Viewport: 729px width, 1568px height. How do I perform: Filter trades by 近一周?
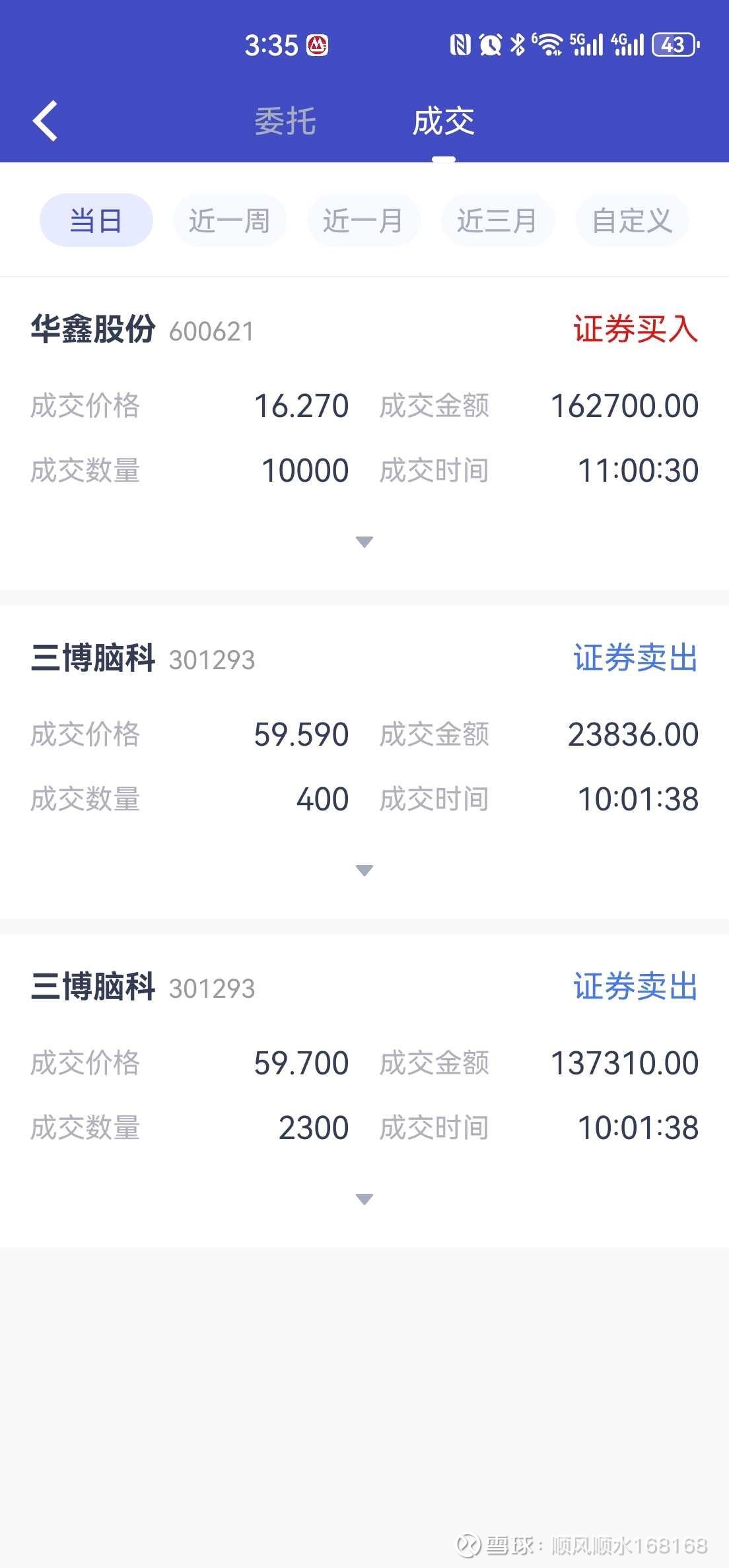pos(230,220)
